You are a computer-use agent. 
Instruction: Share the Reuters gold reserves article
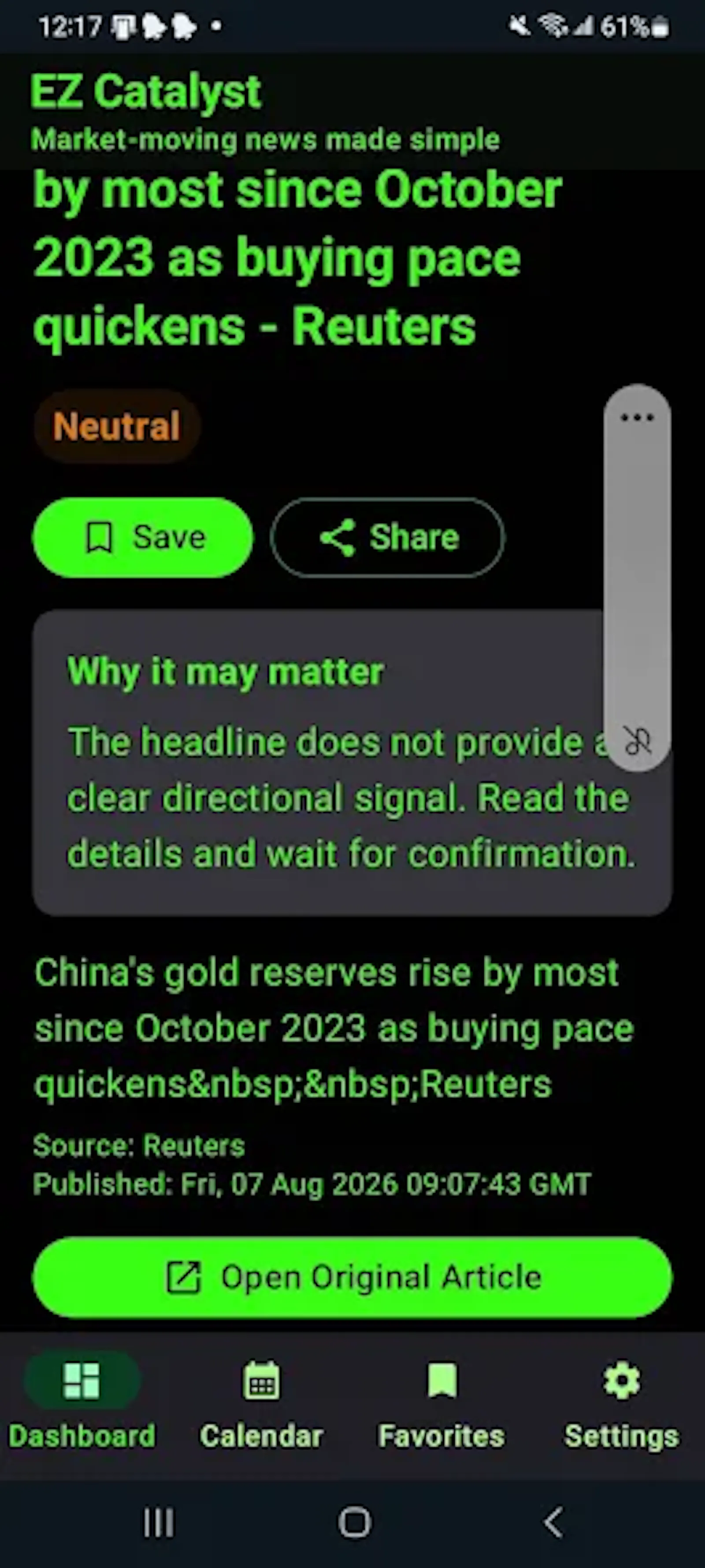[388, 537]
